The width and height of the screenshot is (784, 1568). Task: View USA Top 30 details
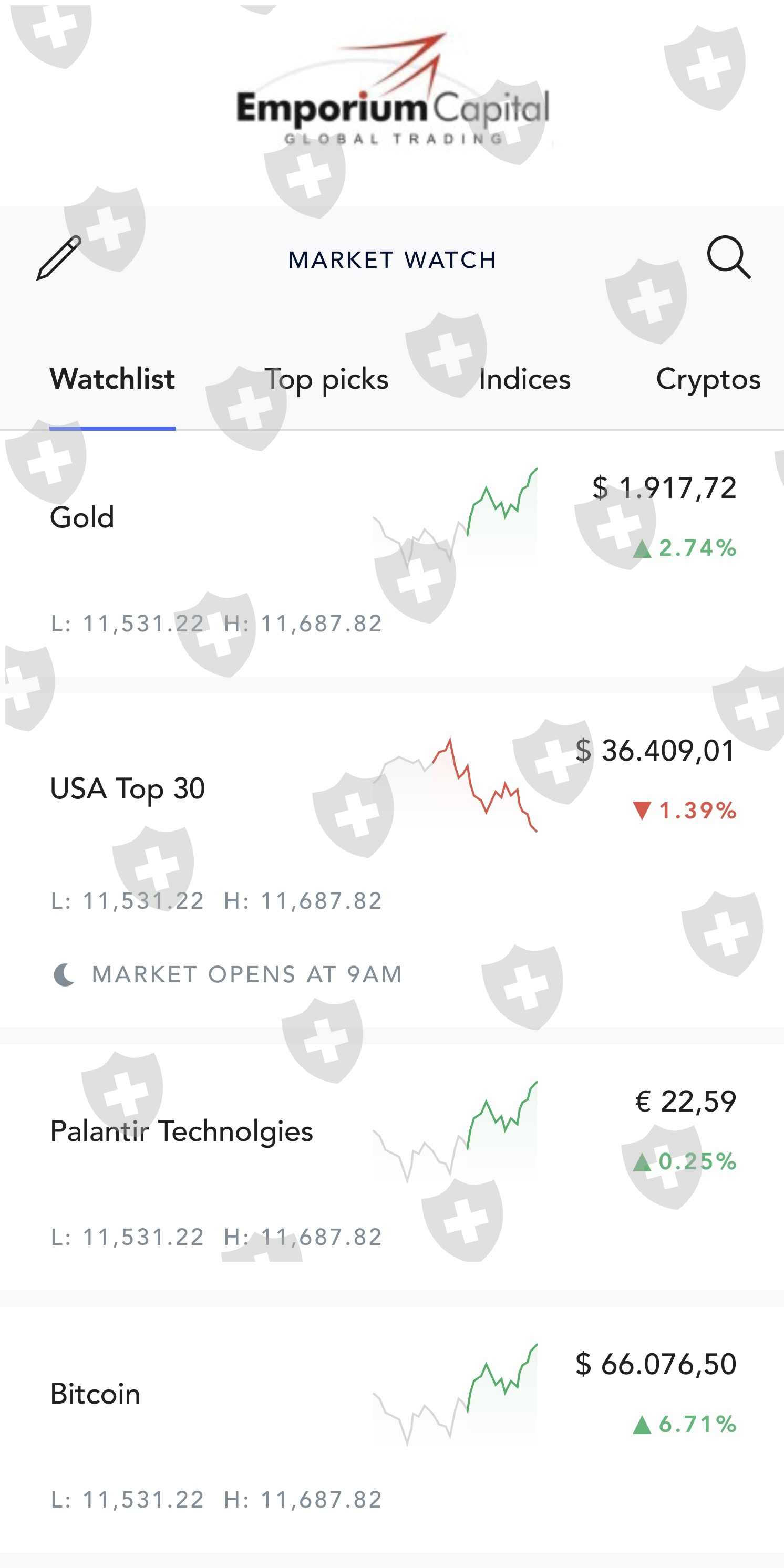tap(127, 789)
